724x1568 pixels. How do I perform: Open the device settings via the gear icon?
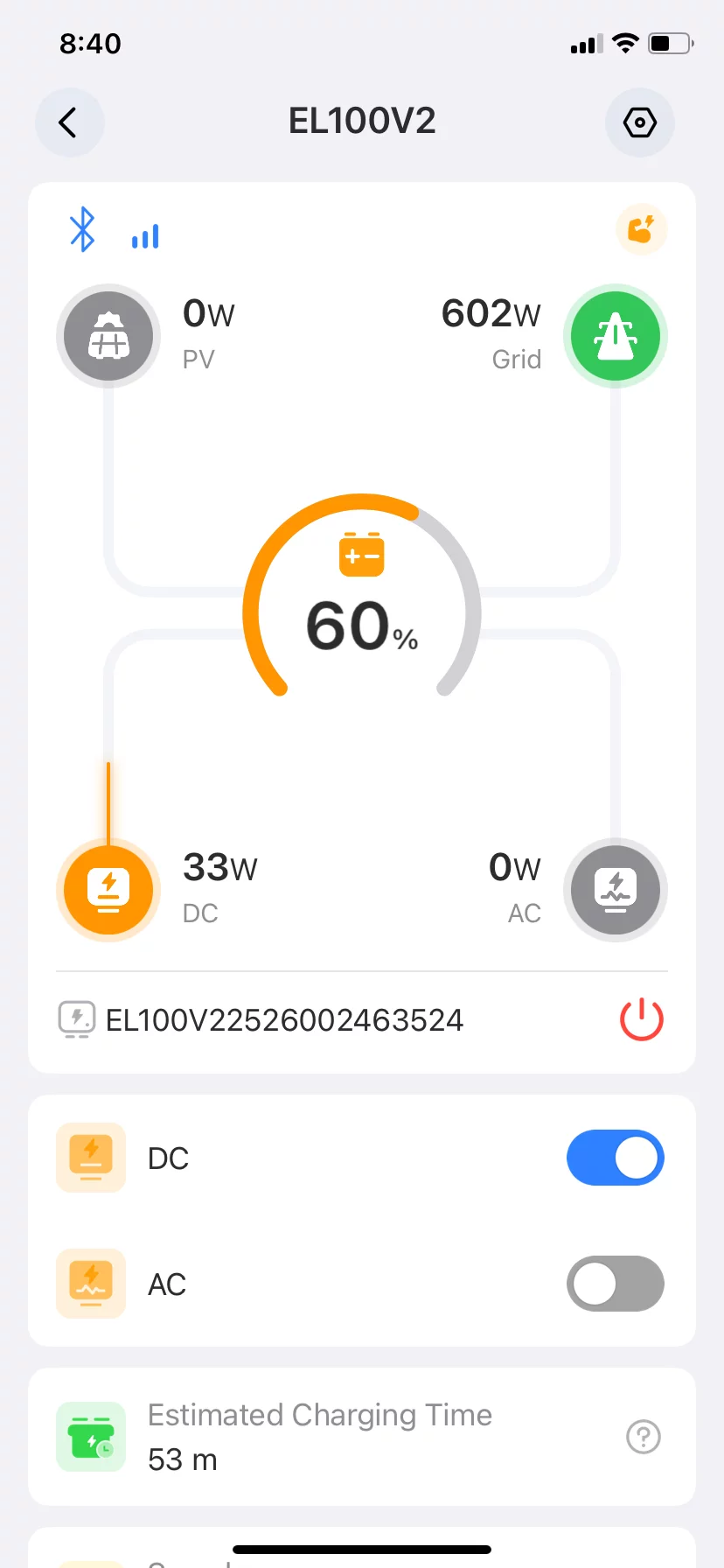pyautogui.click(x=639, y=122)
